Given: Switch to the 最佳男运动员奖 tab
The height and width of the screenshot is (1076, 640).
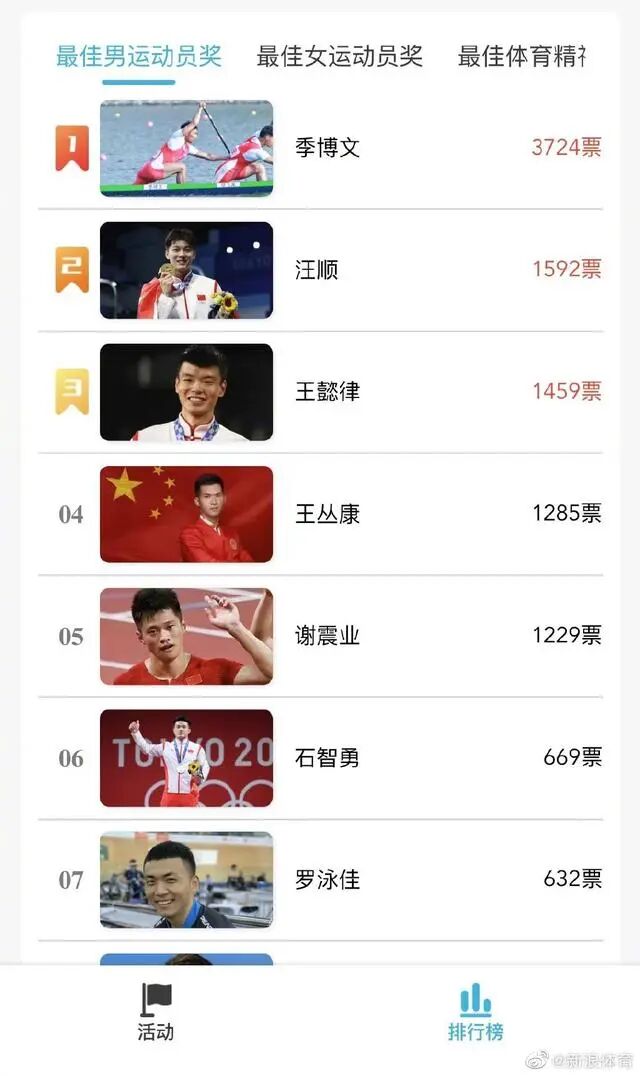Looking at the screenshot, I should 138,56.
